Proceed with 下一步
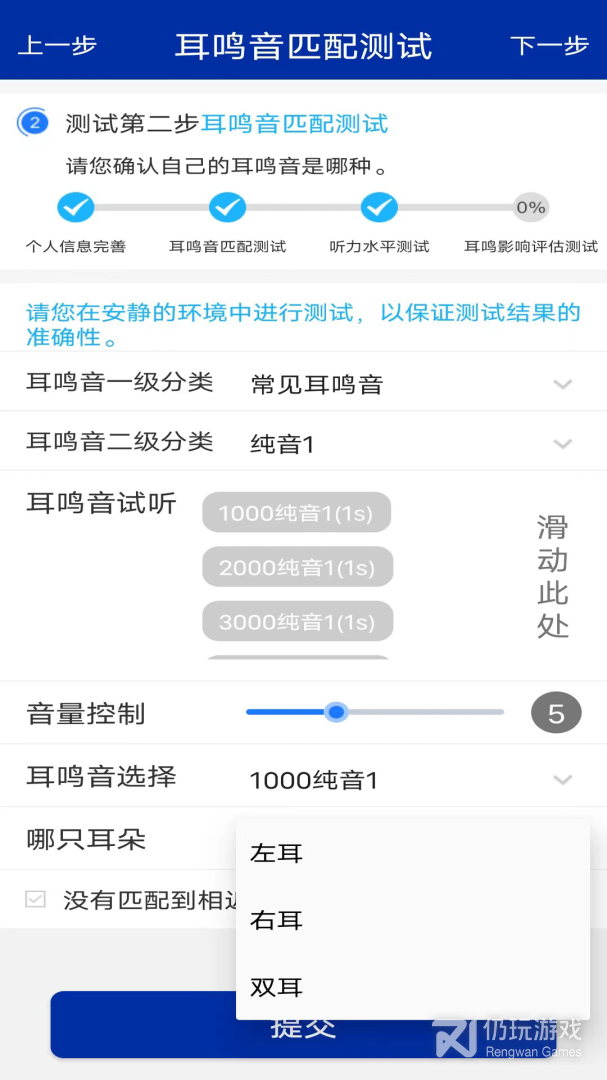 (x=549, y=45)
